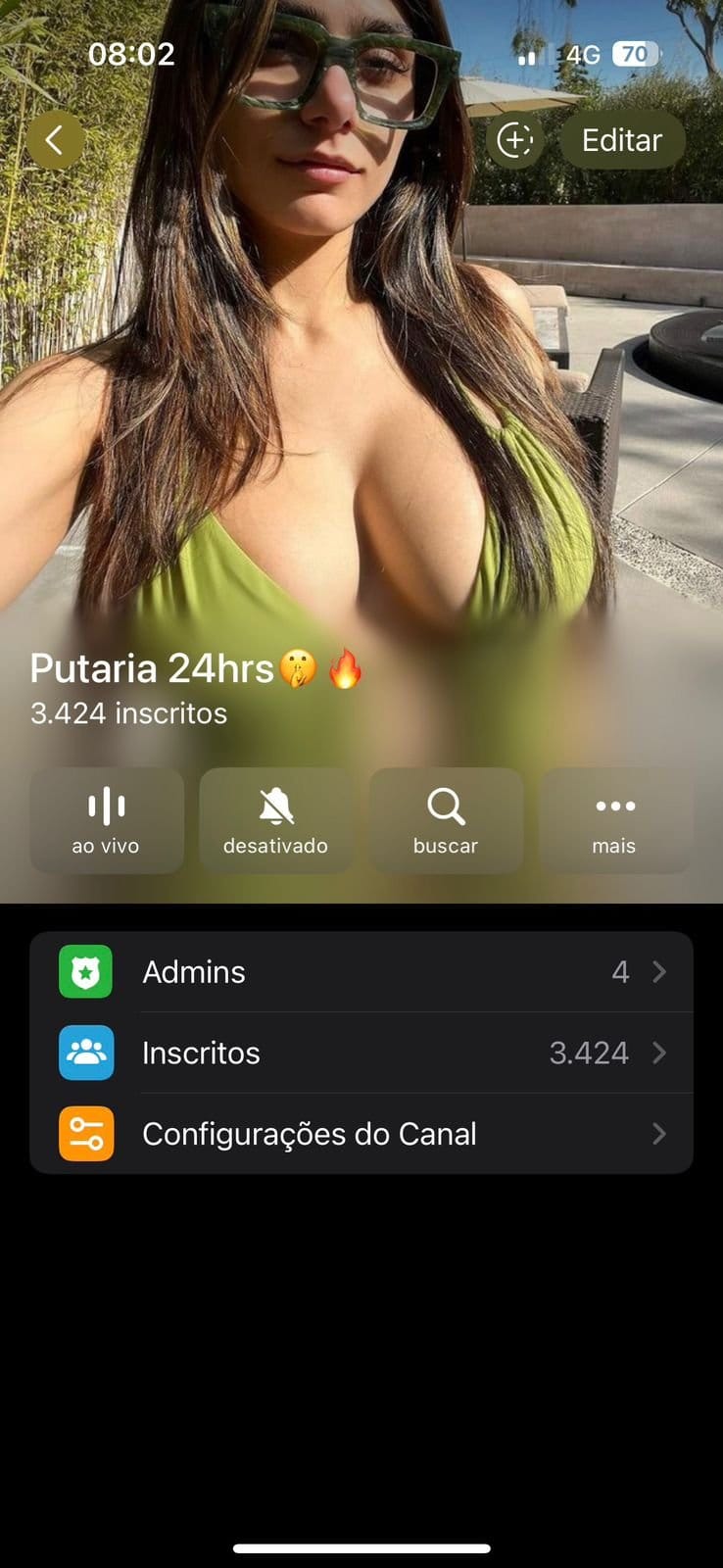Expand the Configurações do Canal chevron
Screen dimensions: 723x1568
pos(659,1134)
